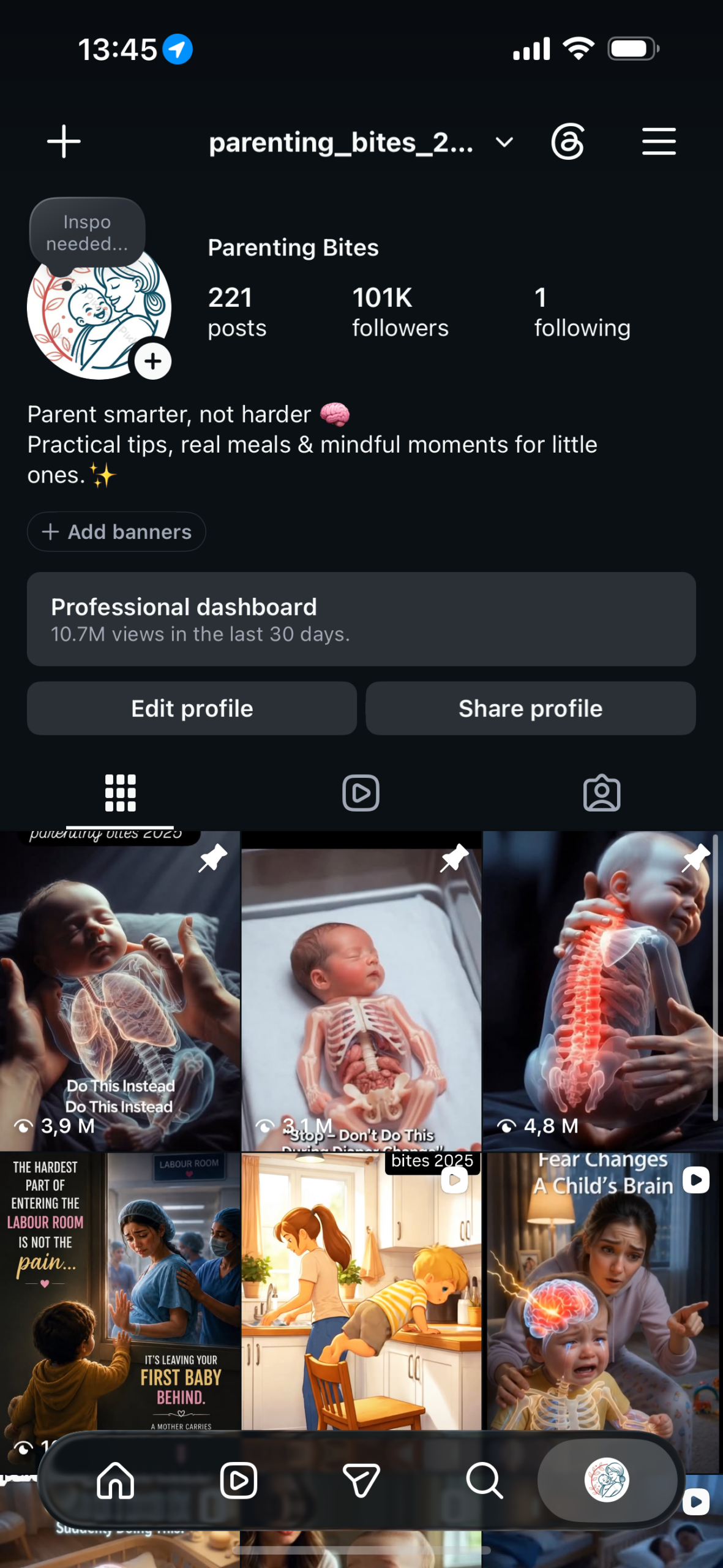Open the Threads icon
The width and height of the screenshot is (723, 1568).
[x=568, y=142]
